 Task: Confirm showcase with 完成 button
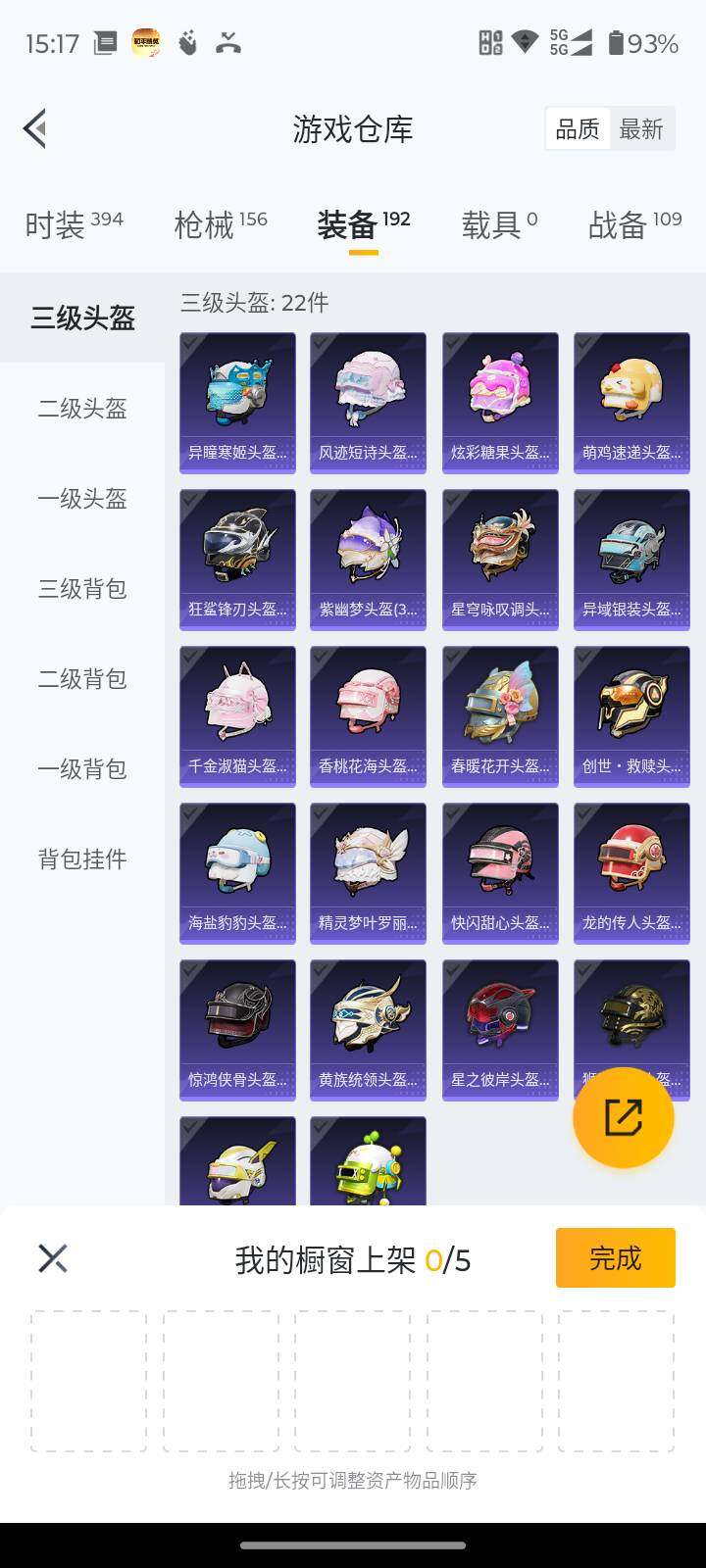tap(615, 1257)
